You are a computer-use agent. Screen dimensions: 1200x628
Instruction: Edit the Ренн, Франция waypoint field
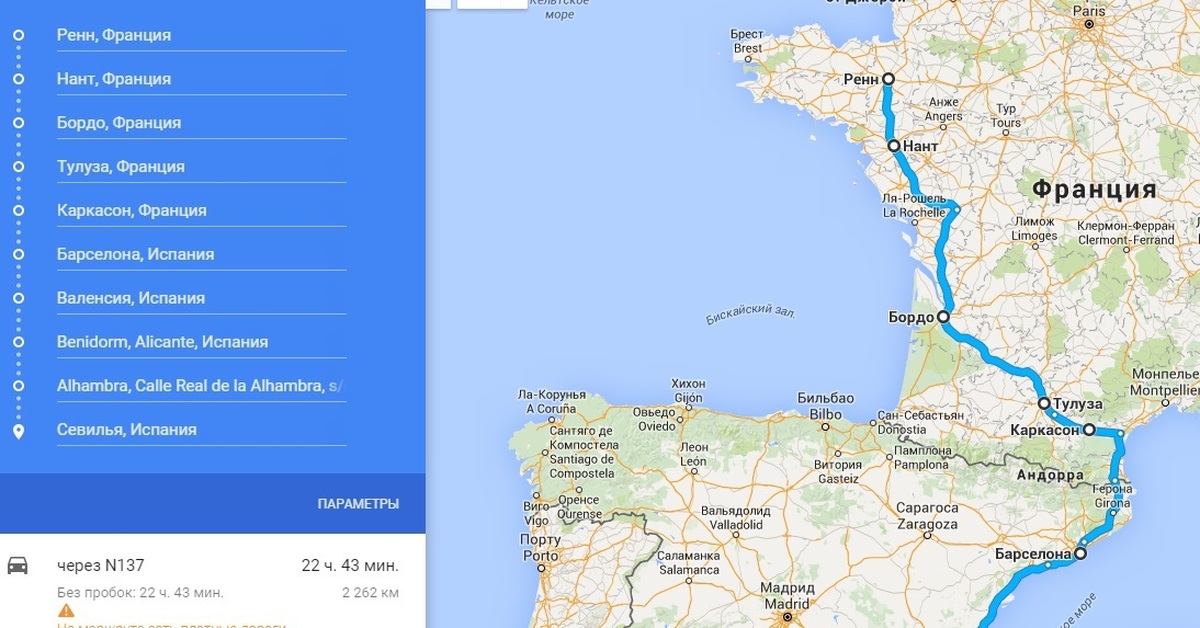tap(200, 35)
